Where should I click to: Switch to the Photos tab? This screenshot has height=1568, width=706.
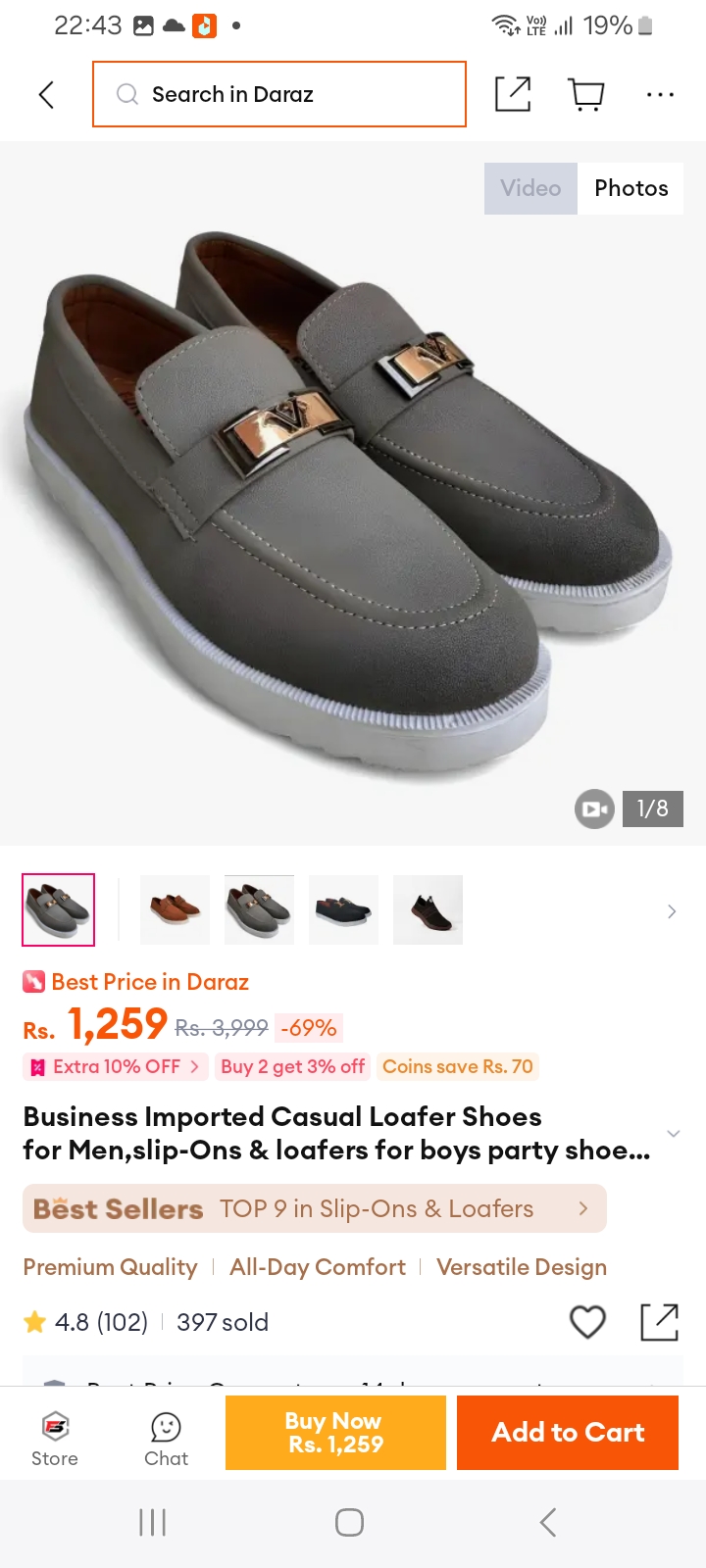[631, 188]
